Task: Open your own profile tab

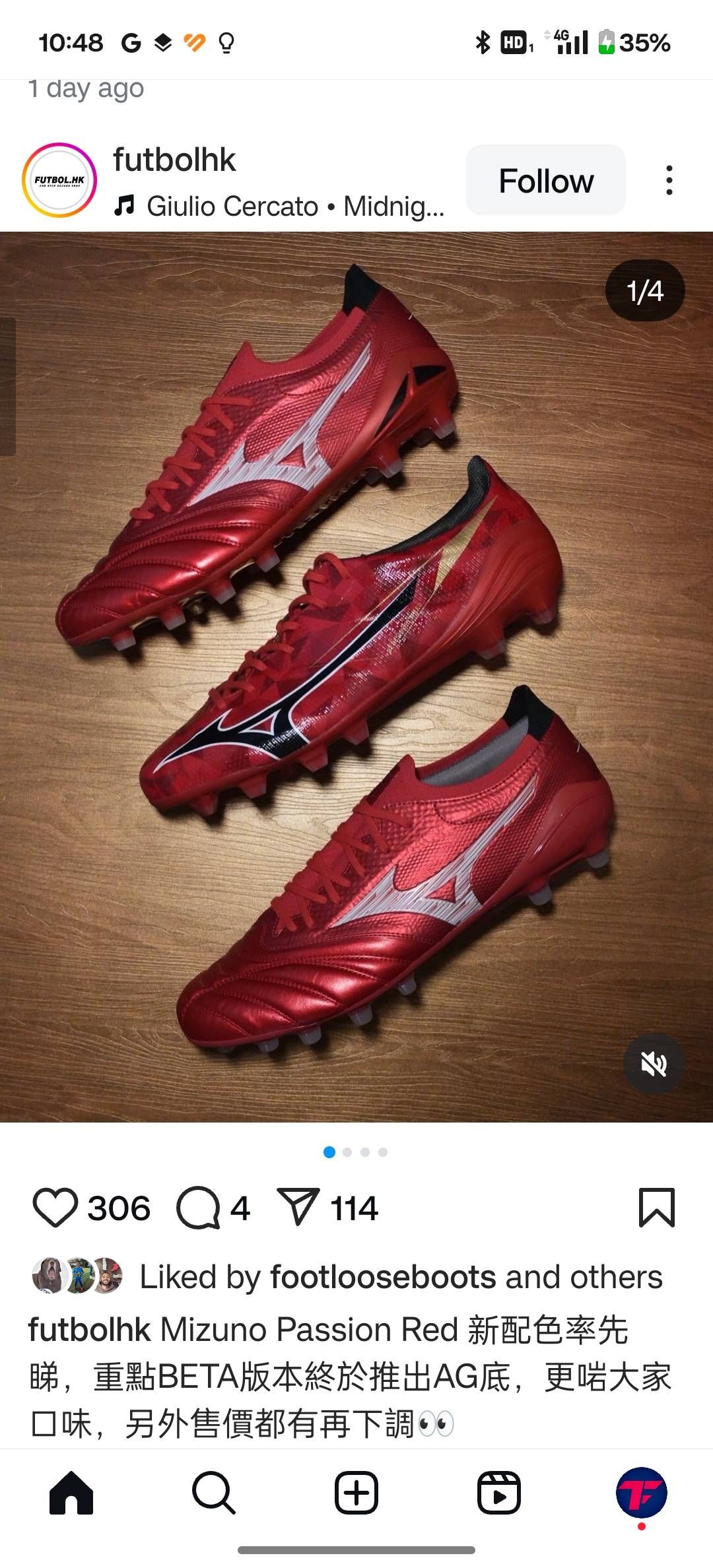Action: 642,1493
